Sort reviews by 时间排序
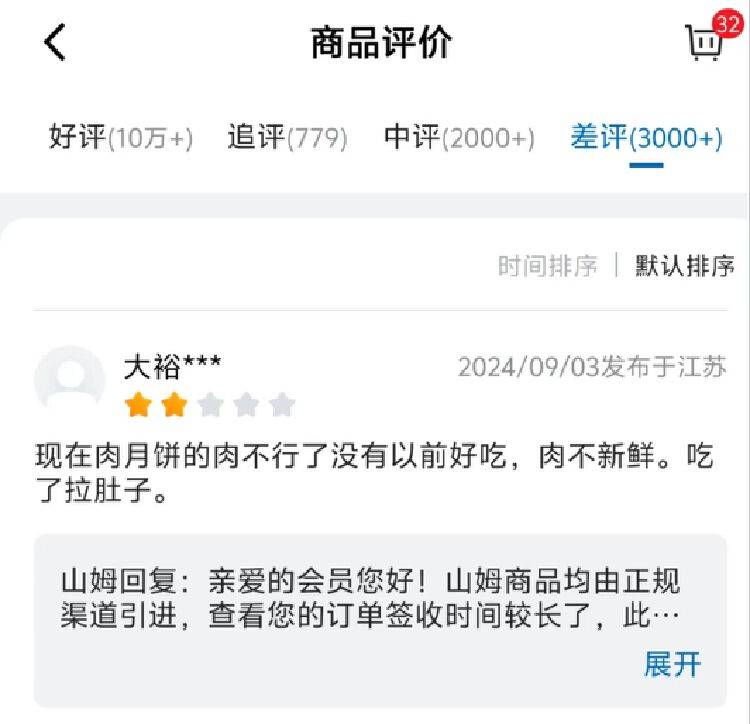 click(x=547, y=266)
